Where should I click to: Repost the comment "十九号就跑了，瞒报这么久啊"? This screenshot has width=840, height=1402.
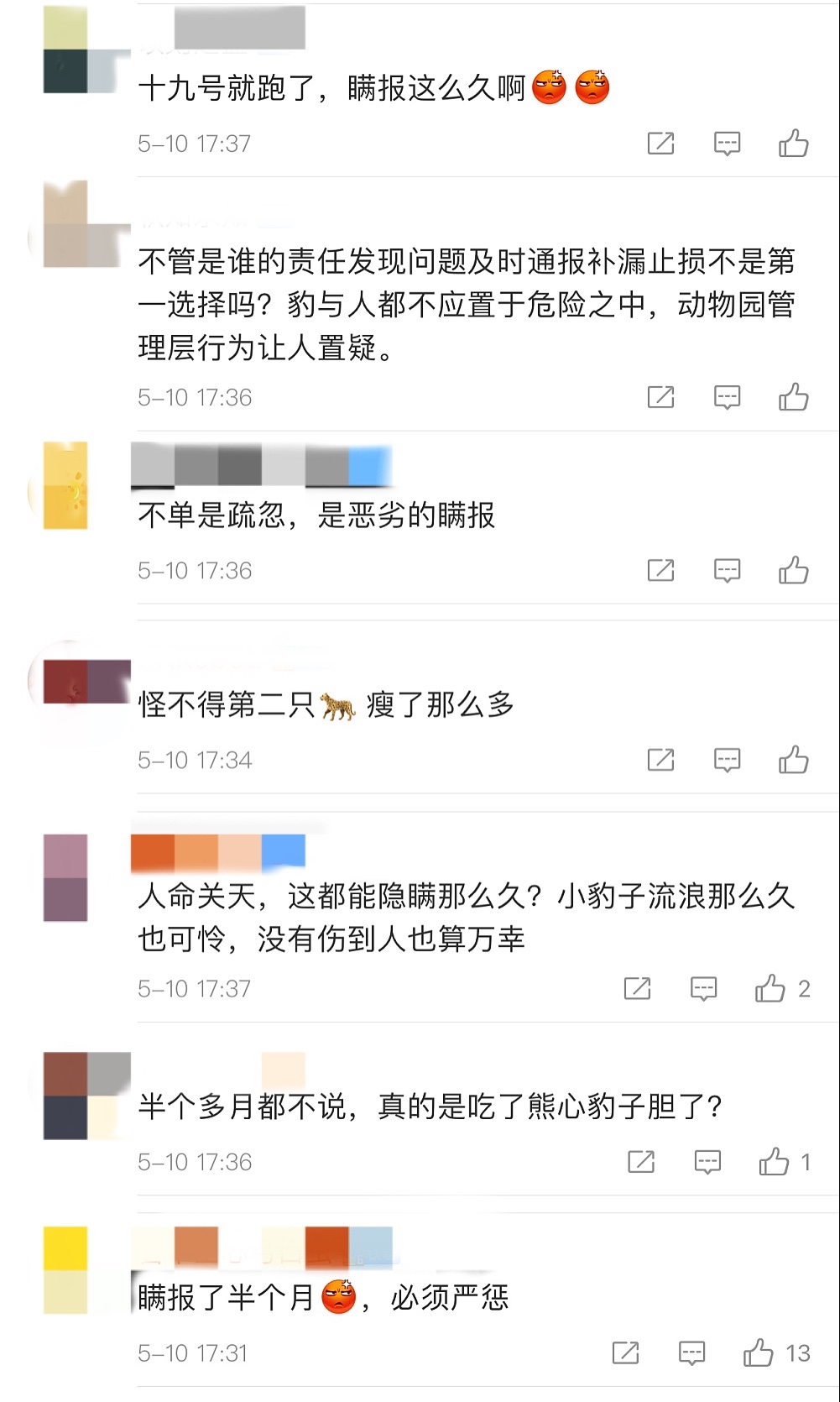[x=660, y=144]
